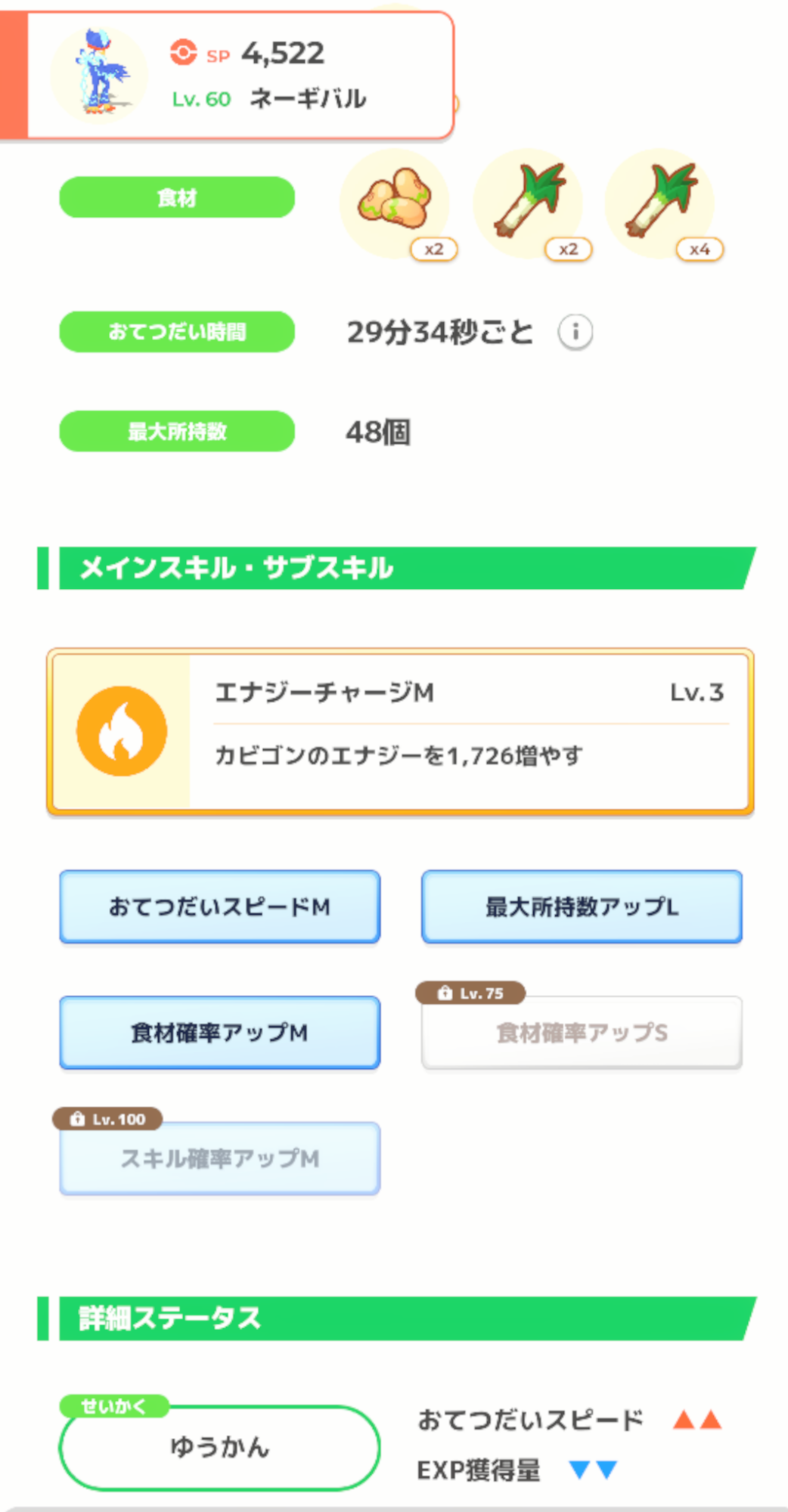Open the ゆうかん nature details

coord(219,1447)
